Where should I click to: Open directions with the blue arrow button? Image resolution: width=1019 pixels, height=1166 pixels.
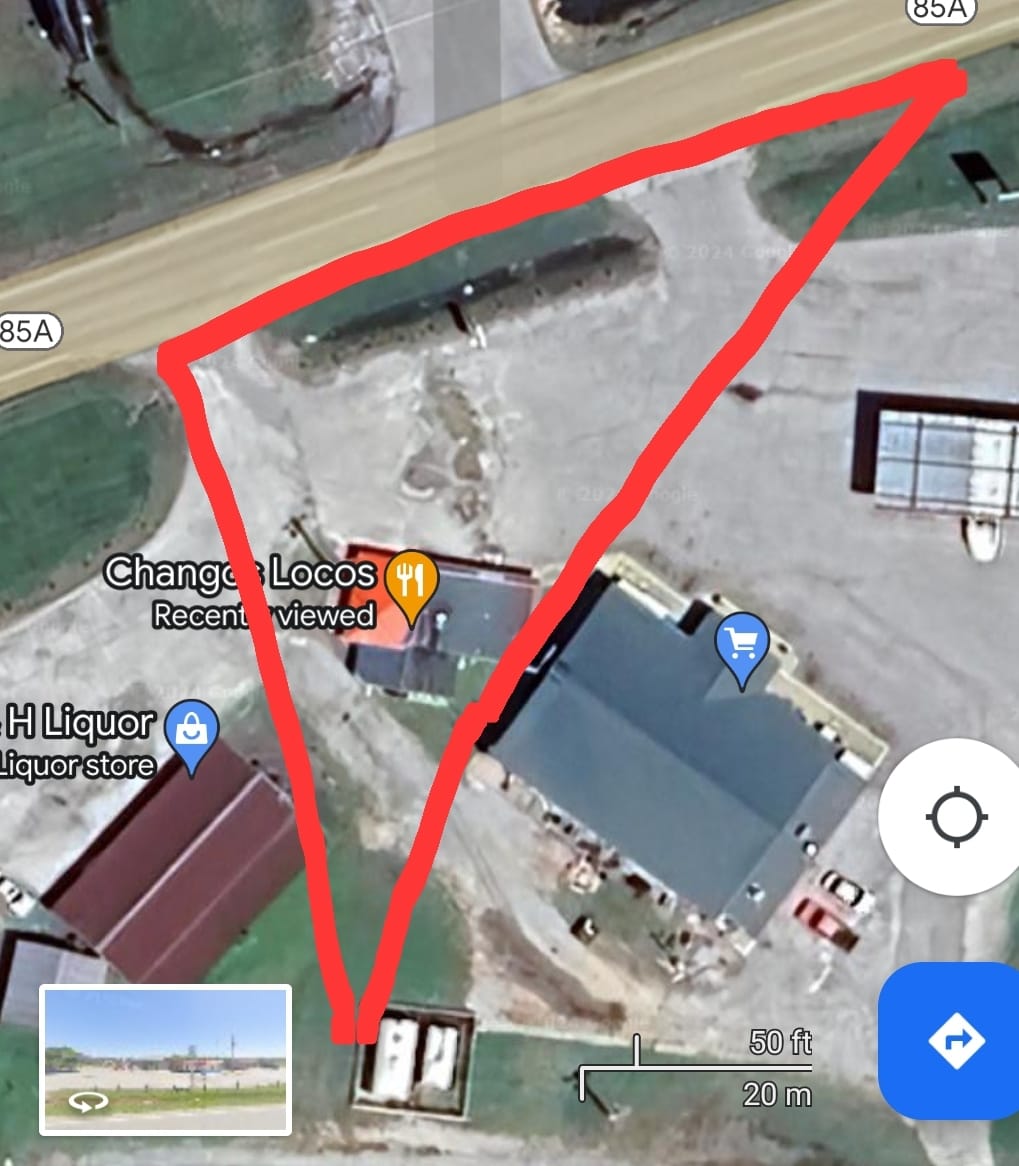955,1040
